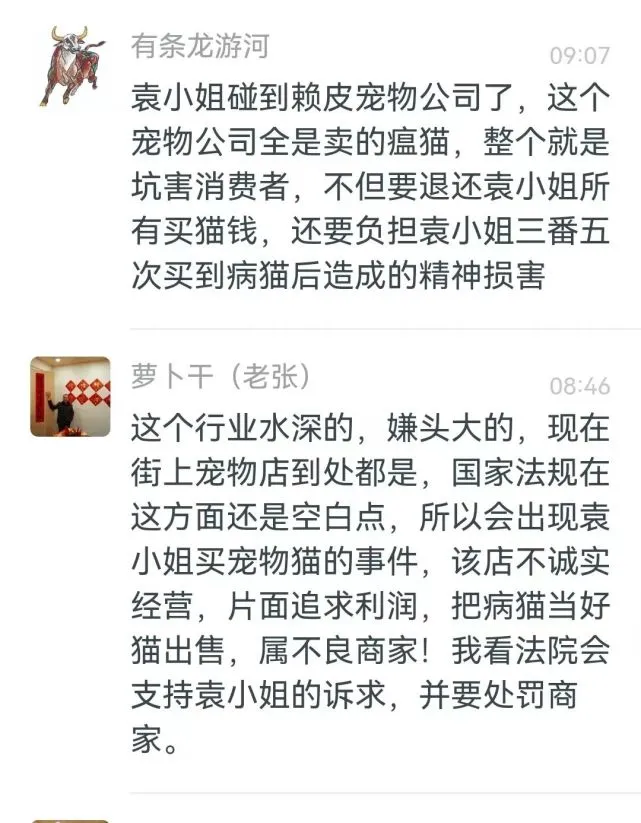641x823 pixels.
Task: Tap the username 萝卜干（老张）
Action: tap(220, 377)
